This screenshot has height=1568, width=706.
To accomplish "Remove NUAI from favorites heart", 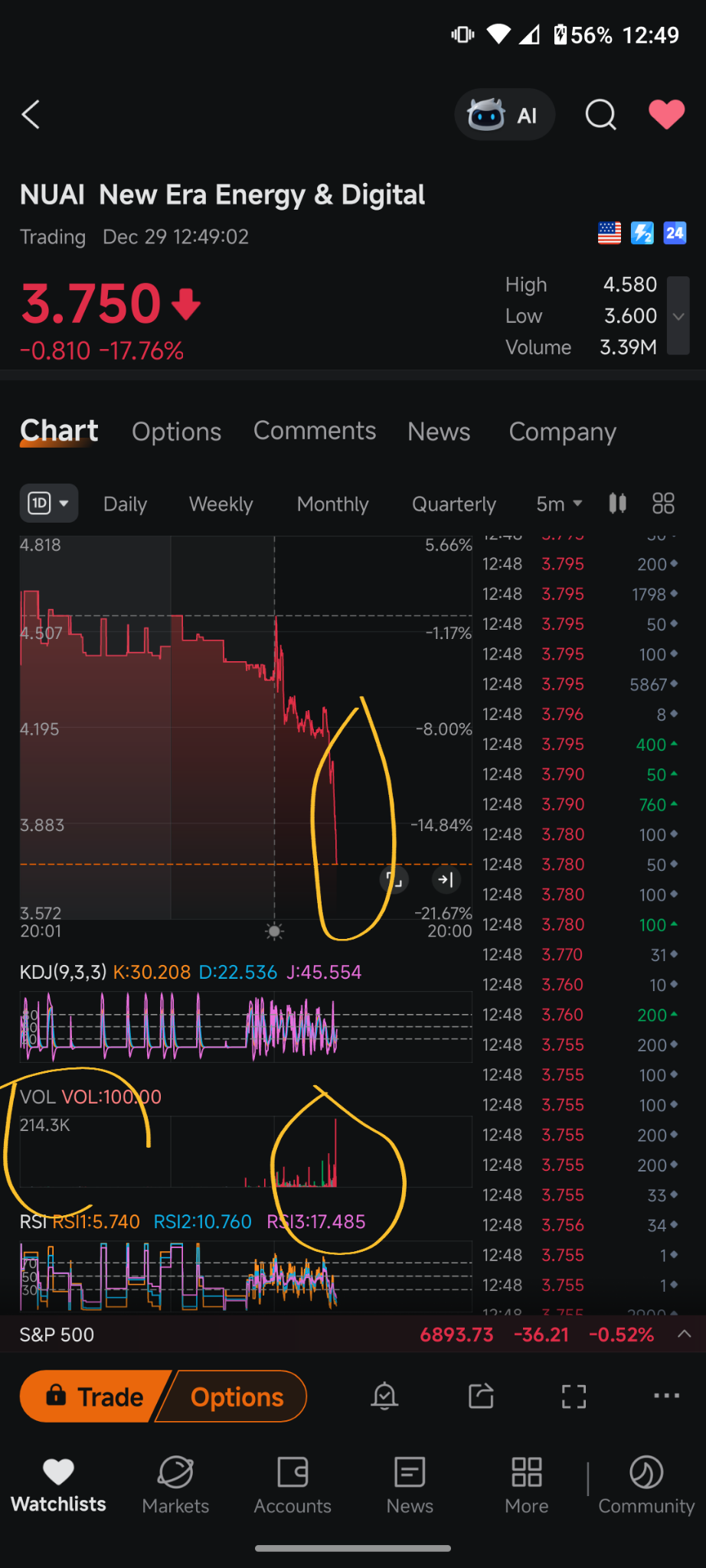I will (x=666, y=115).
